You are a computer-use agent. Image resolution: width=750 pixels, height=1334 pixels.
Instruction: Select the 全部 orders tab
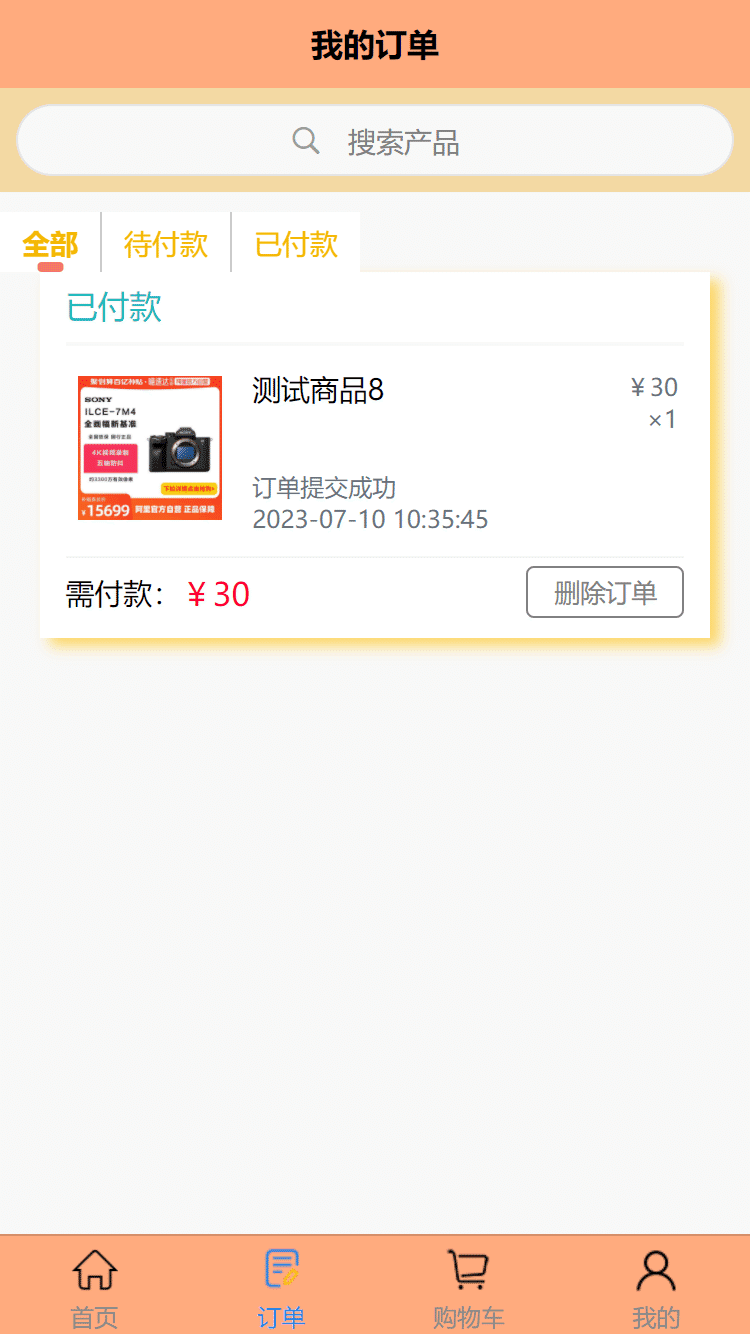[50, 243]
